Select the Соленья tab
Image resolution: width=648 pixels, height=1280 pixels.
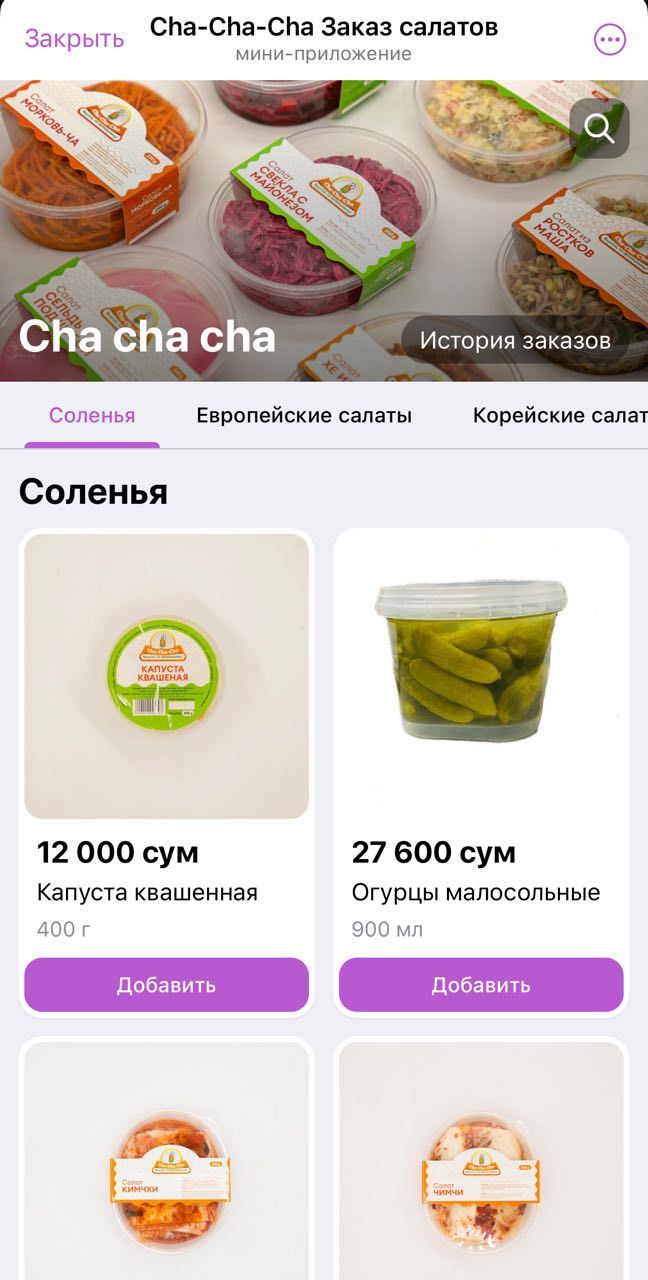92,416
